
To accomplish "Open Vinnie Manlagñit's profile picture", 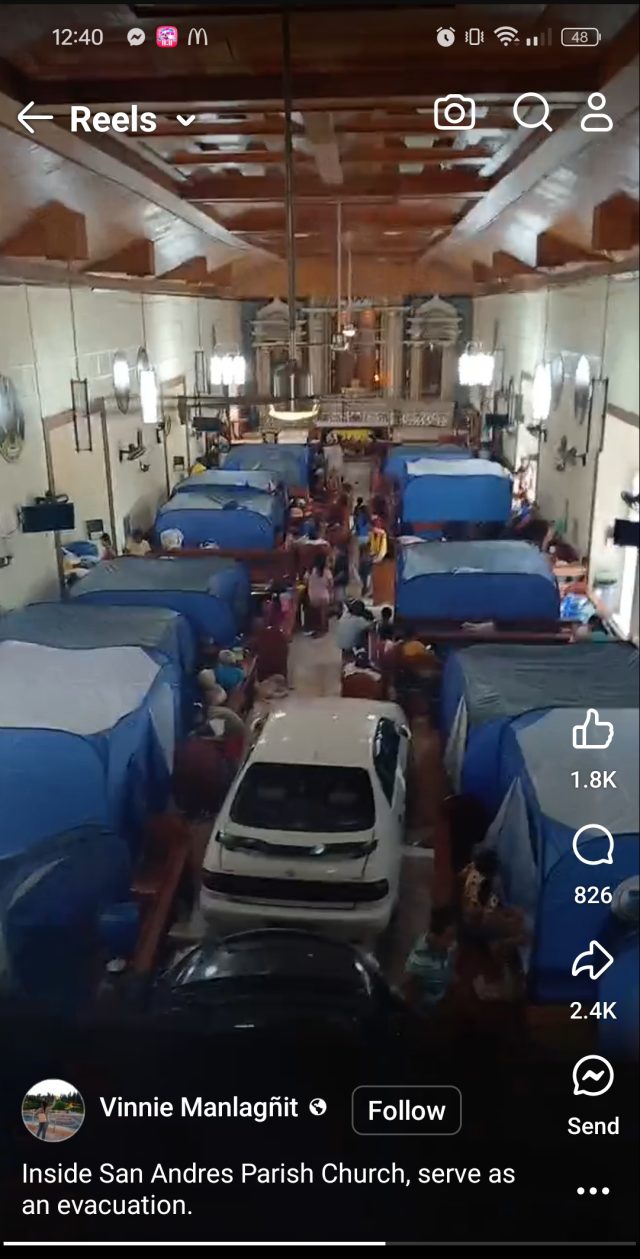I will [53, 1110].
